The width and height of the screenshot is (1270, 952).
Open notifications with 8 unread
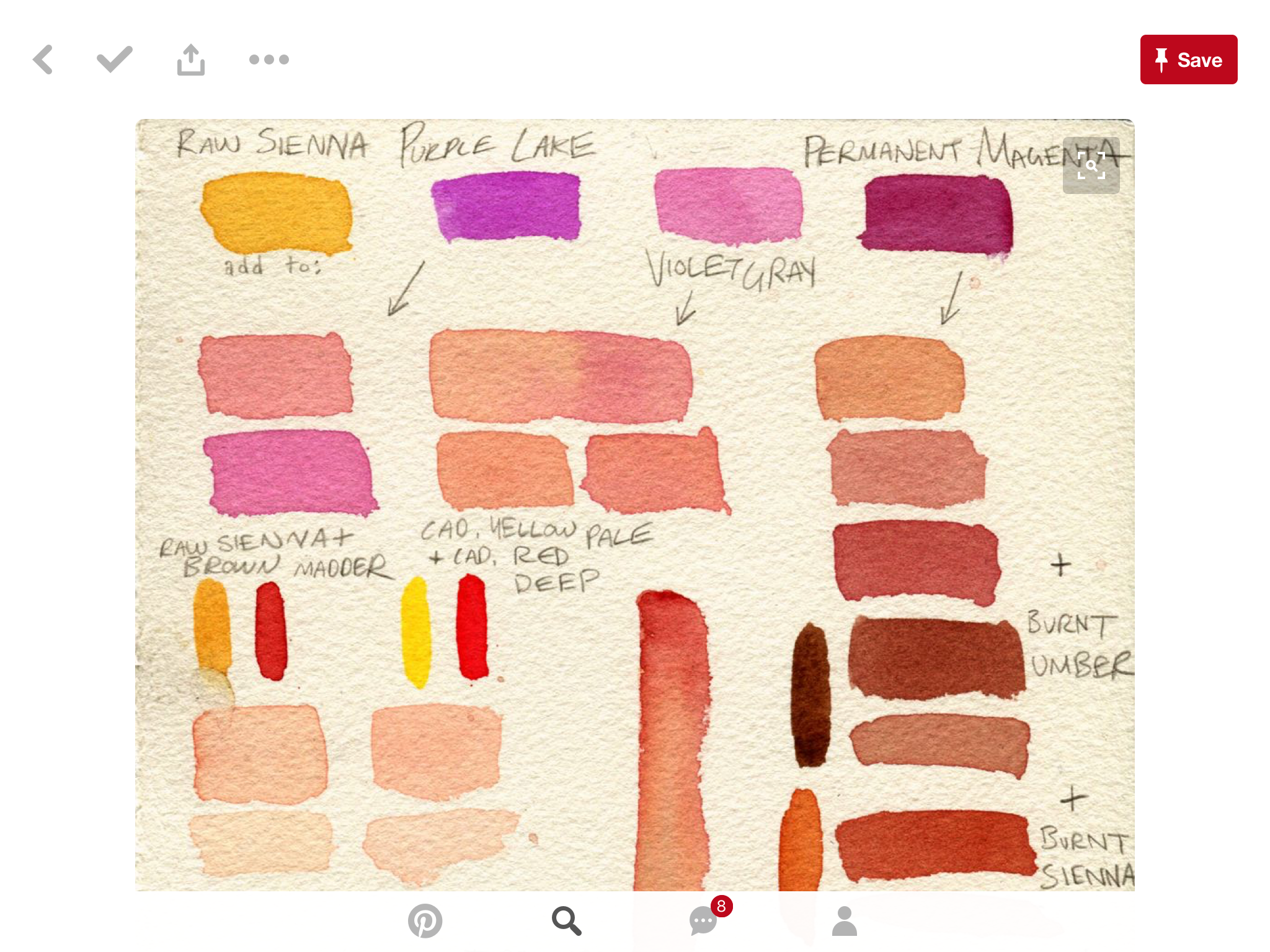(x=704, y=921)
